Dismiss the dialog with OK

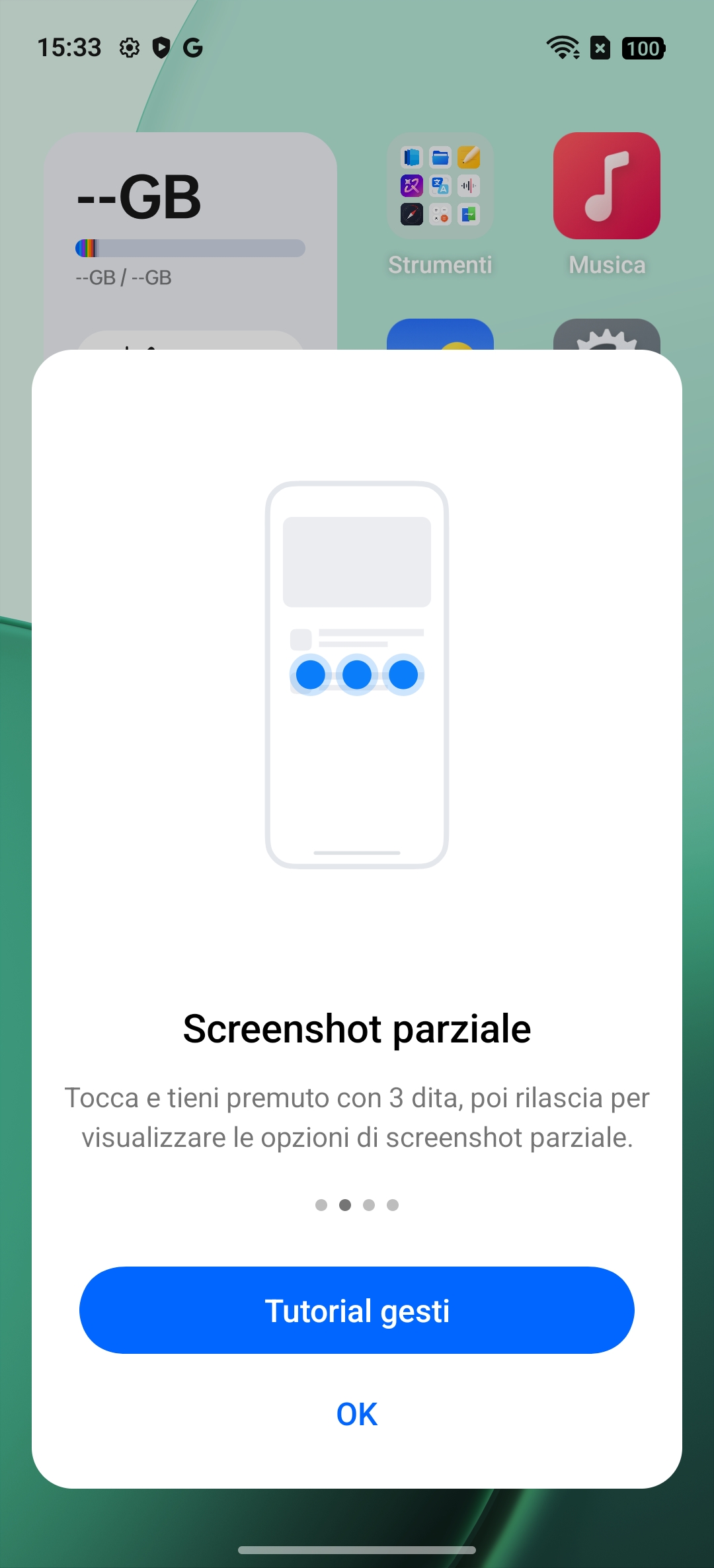click(x=357, y=1414)
